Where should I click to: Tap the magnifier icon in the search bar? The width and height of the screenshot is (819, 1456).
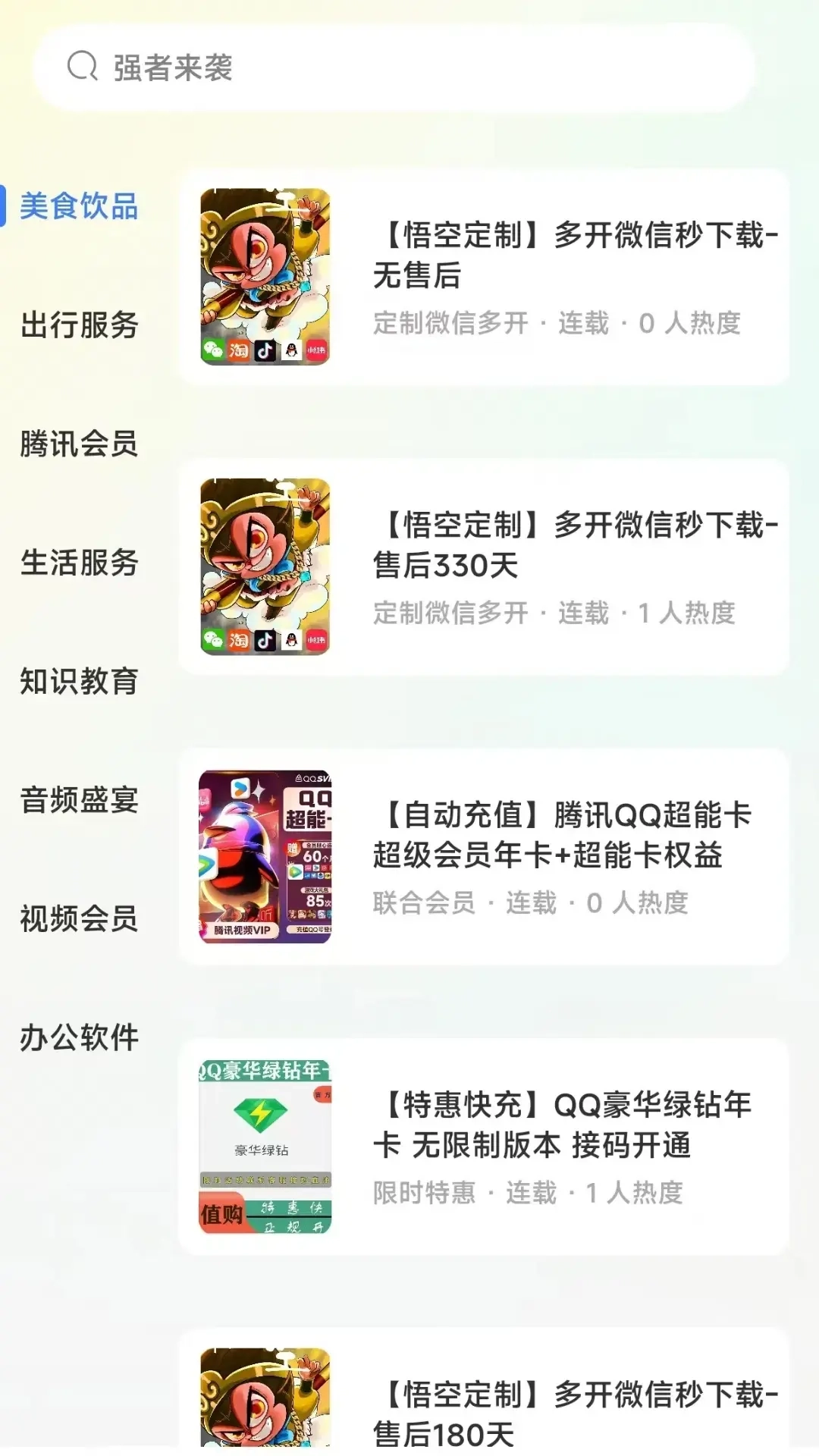[82, 69]
